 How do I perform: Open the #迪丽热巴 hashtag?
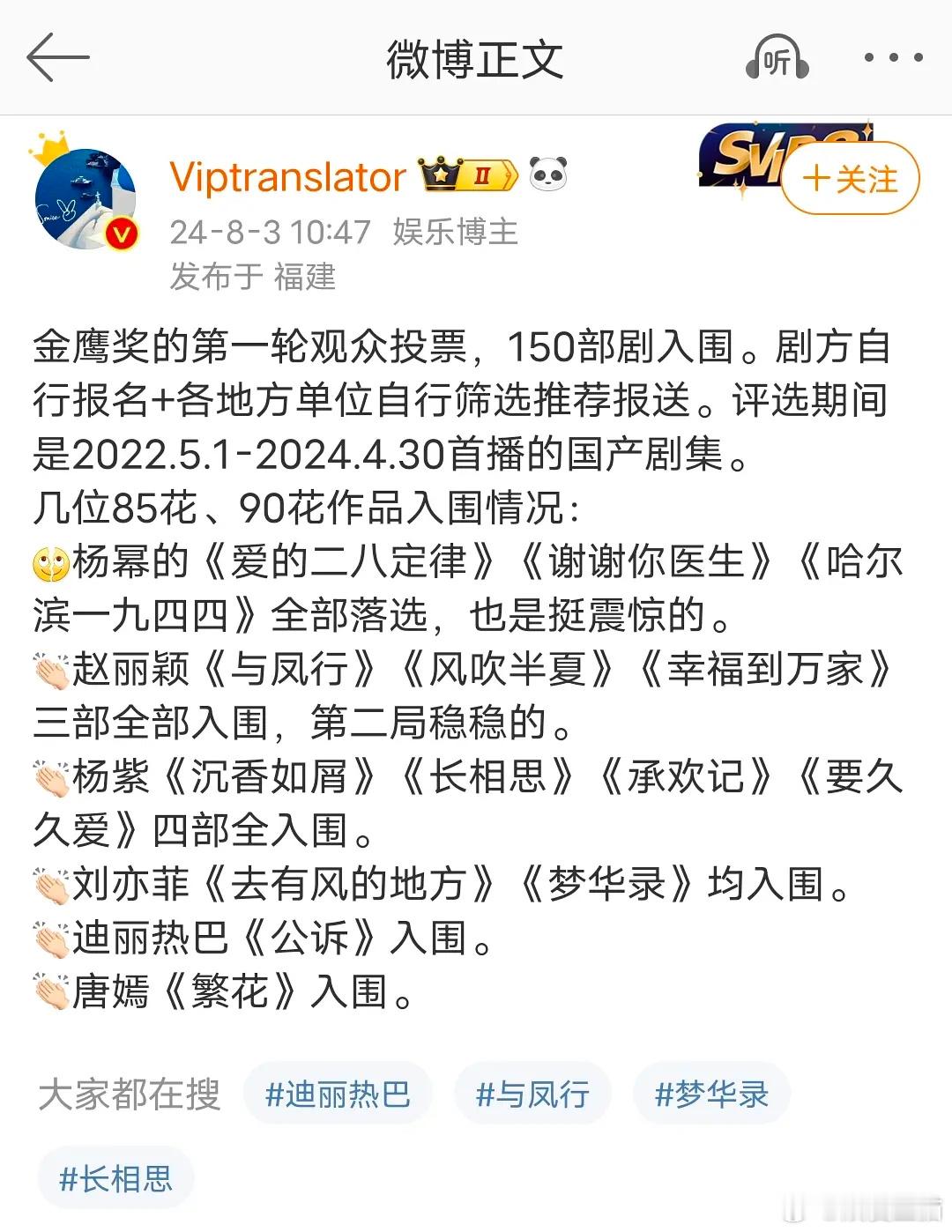pyautogui.click(x=338, y=1093)
